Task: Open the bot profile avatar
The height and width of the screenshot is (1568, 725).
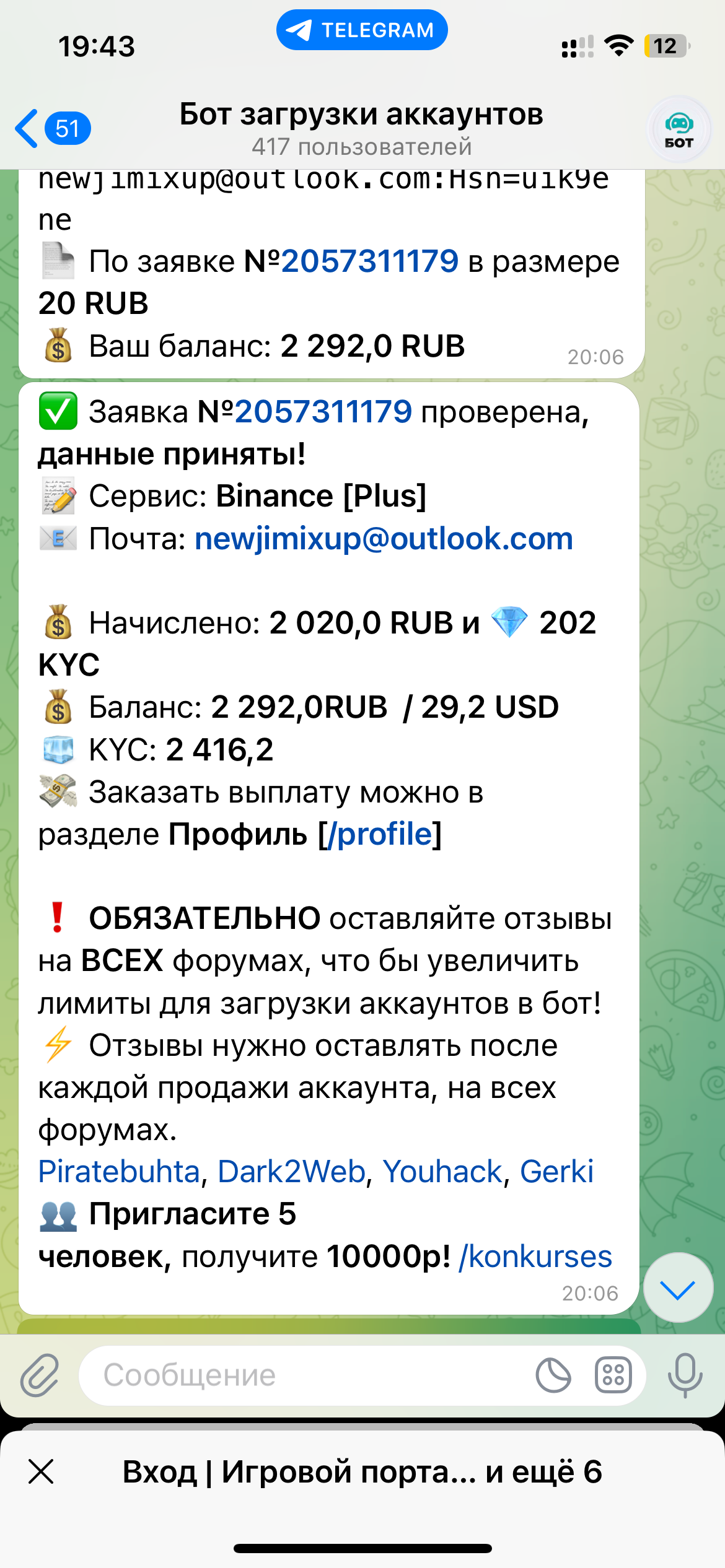Action: coord(679,130)
